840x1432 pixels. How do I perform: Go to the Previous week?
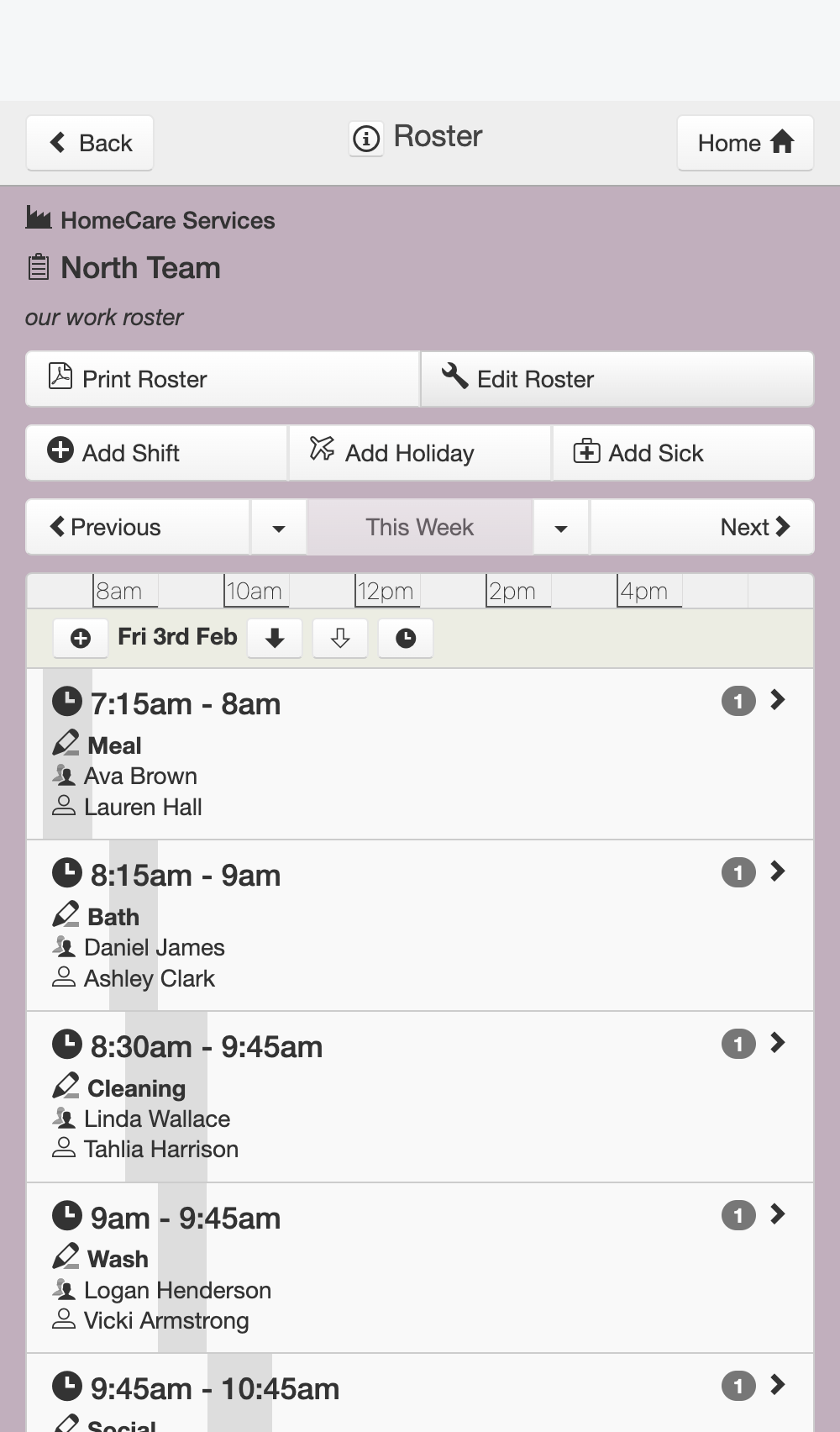138,527
